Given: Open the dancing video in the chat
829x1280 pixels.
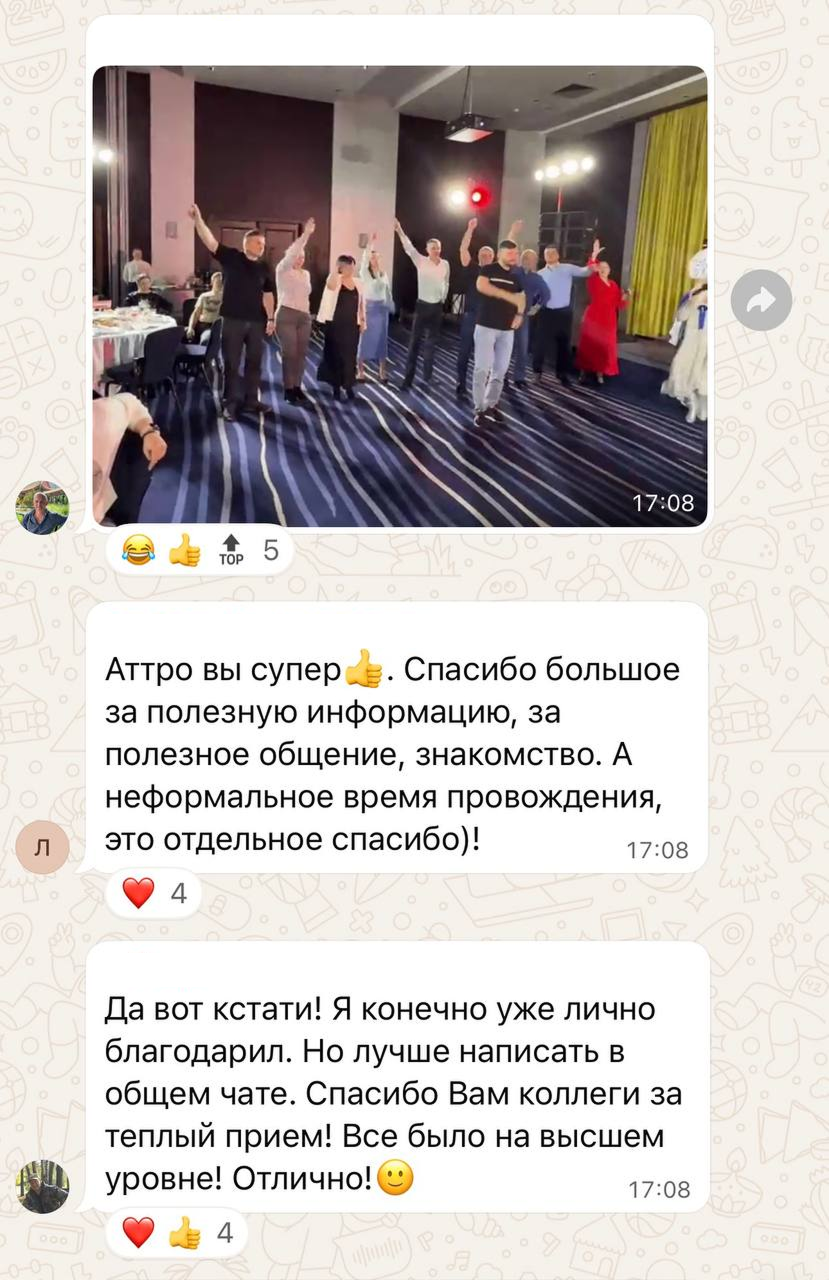Looking at the screenshot, I should (x=400, y=296).
